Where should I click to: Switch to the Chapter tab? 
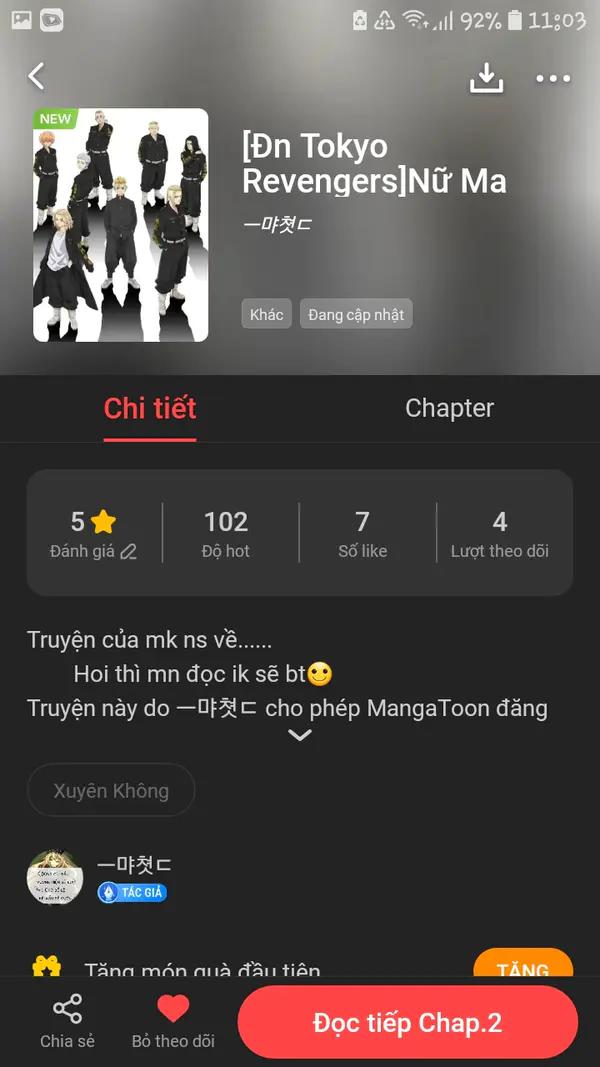click(449, 408)
